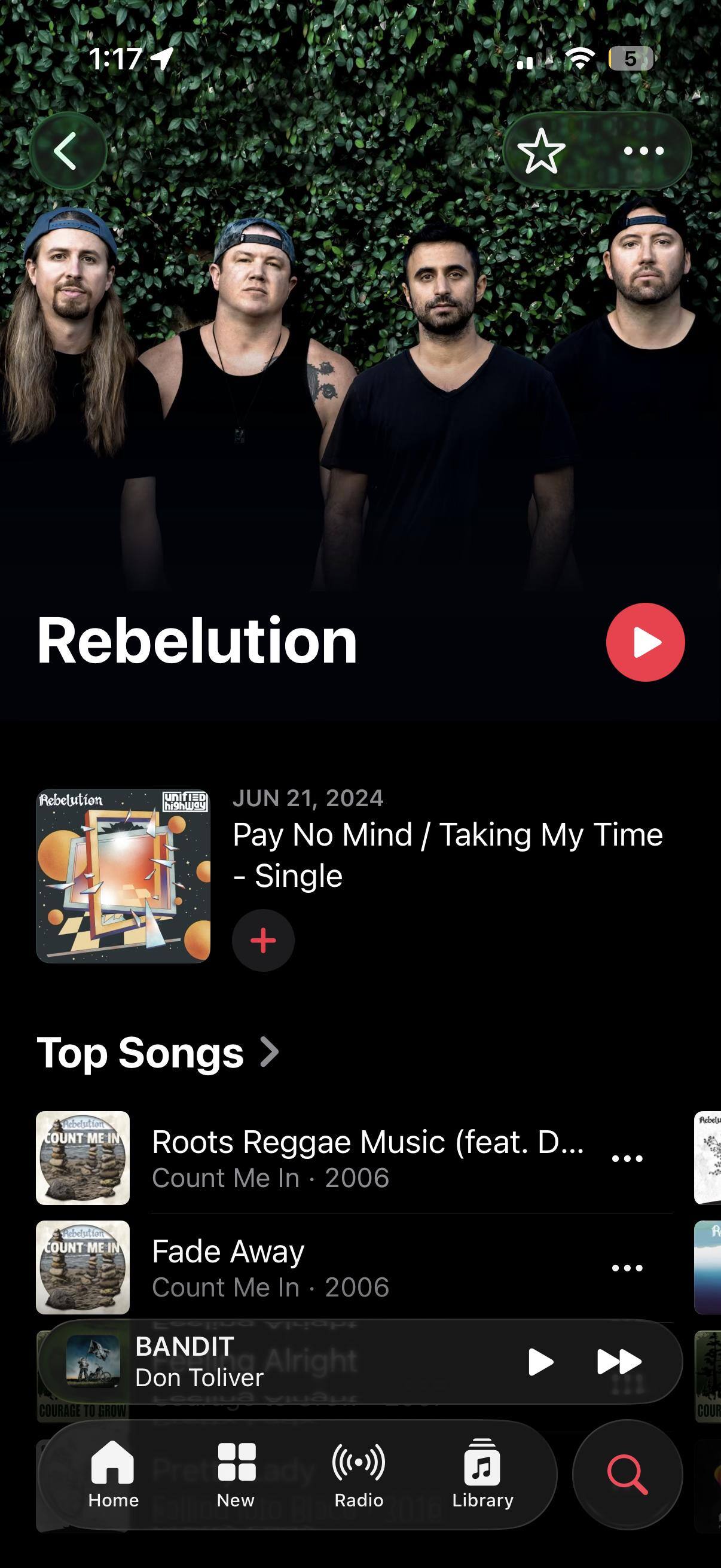Open the artist overflow menu at top
The height and width of the screenshot is (1568, 721).
pyautogui.click(x=644, y=151)
